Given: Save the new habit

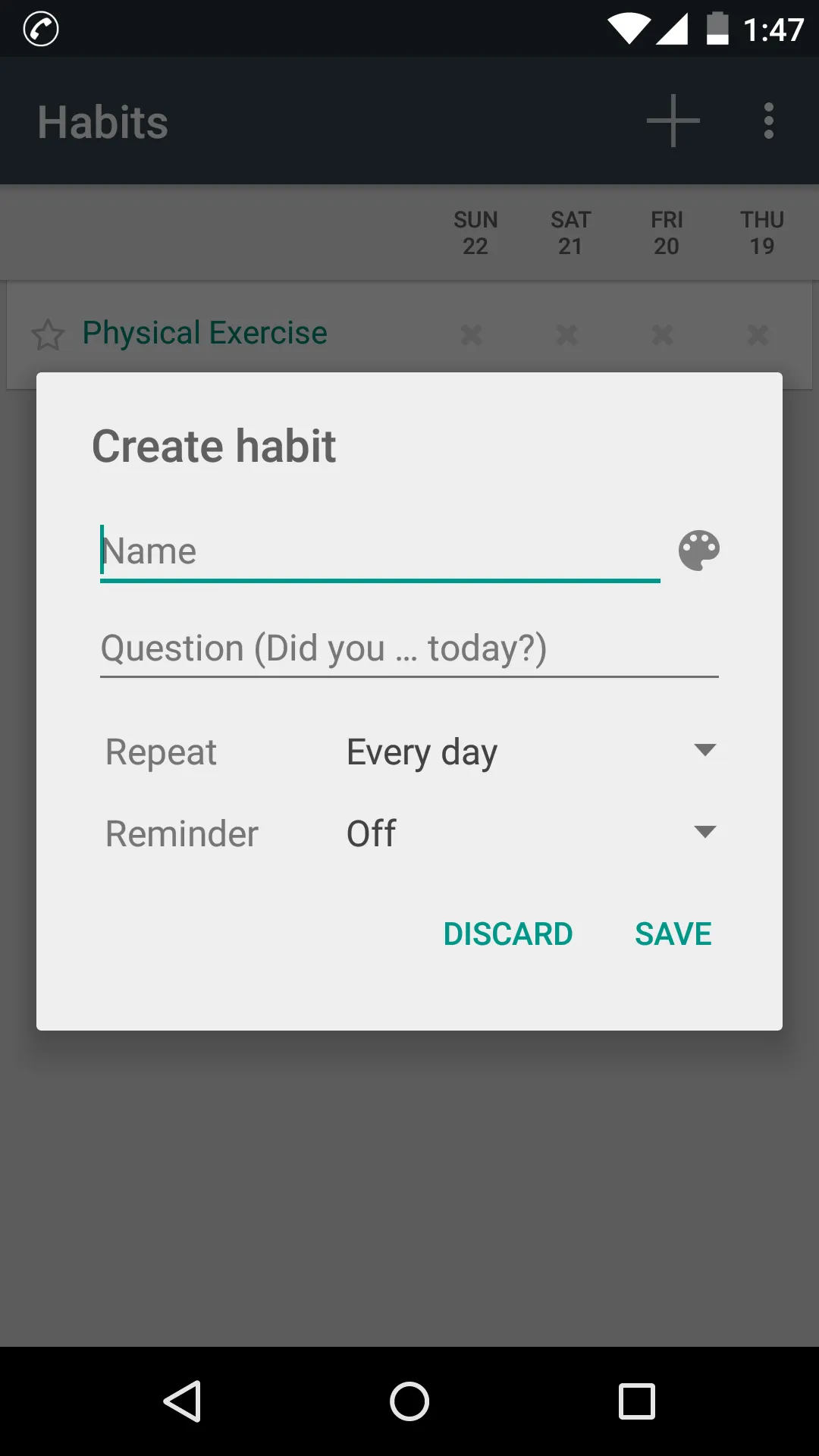Looking at the screenshot, I should click(673, 934).
